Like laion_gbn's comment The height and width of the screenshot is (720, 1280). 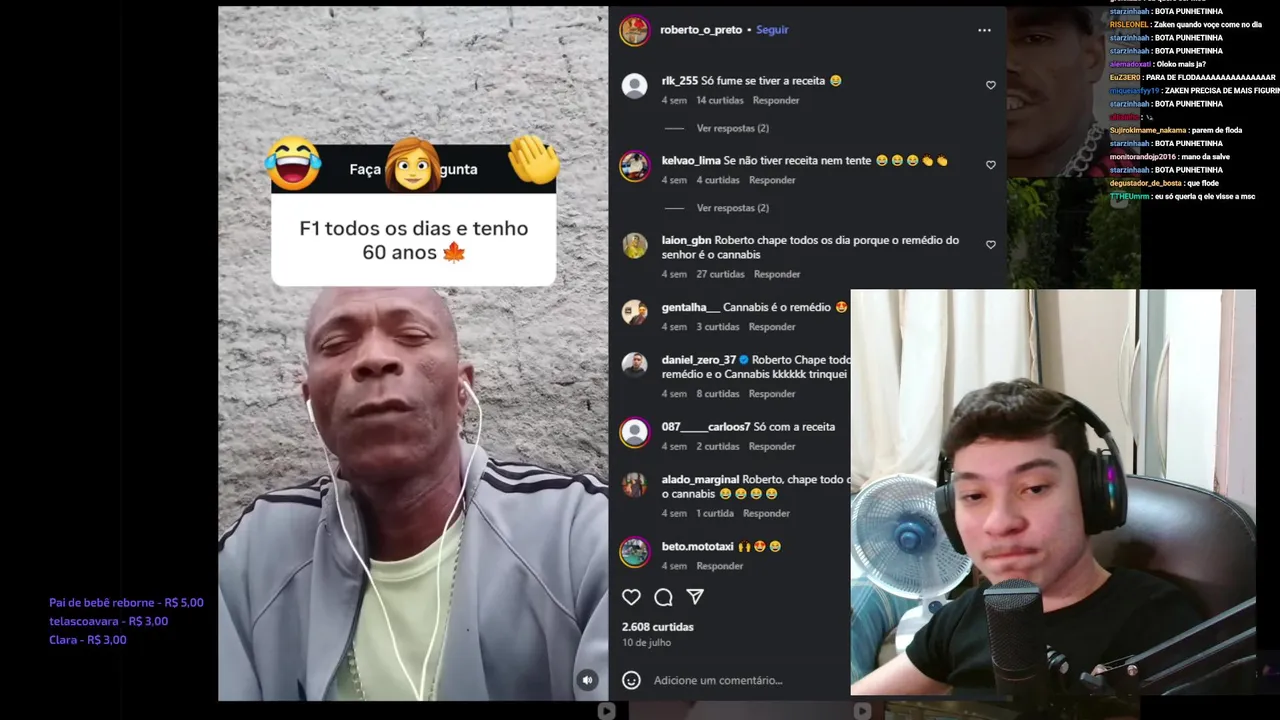(x=991, y=245)
